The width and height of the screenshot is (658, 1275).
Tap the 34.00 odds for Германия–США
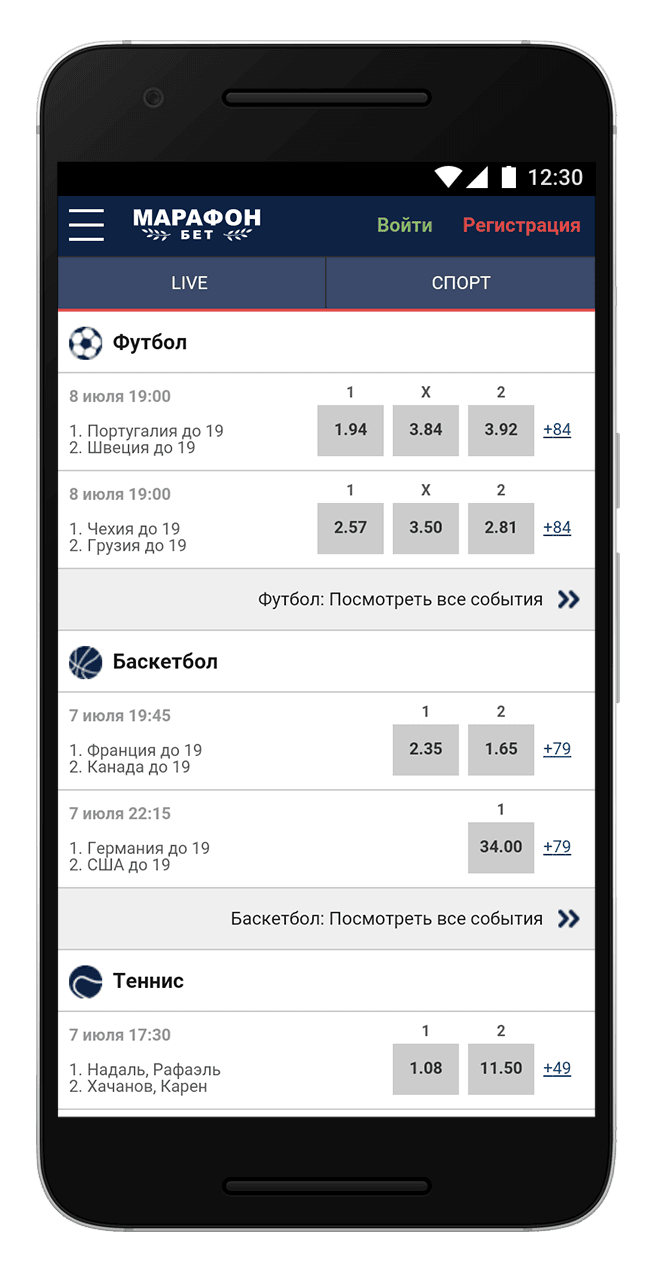pyautogui.click(x=501, y=847)
